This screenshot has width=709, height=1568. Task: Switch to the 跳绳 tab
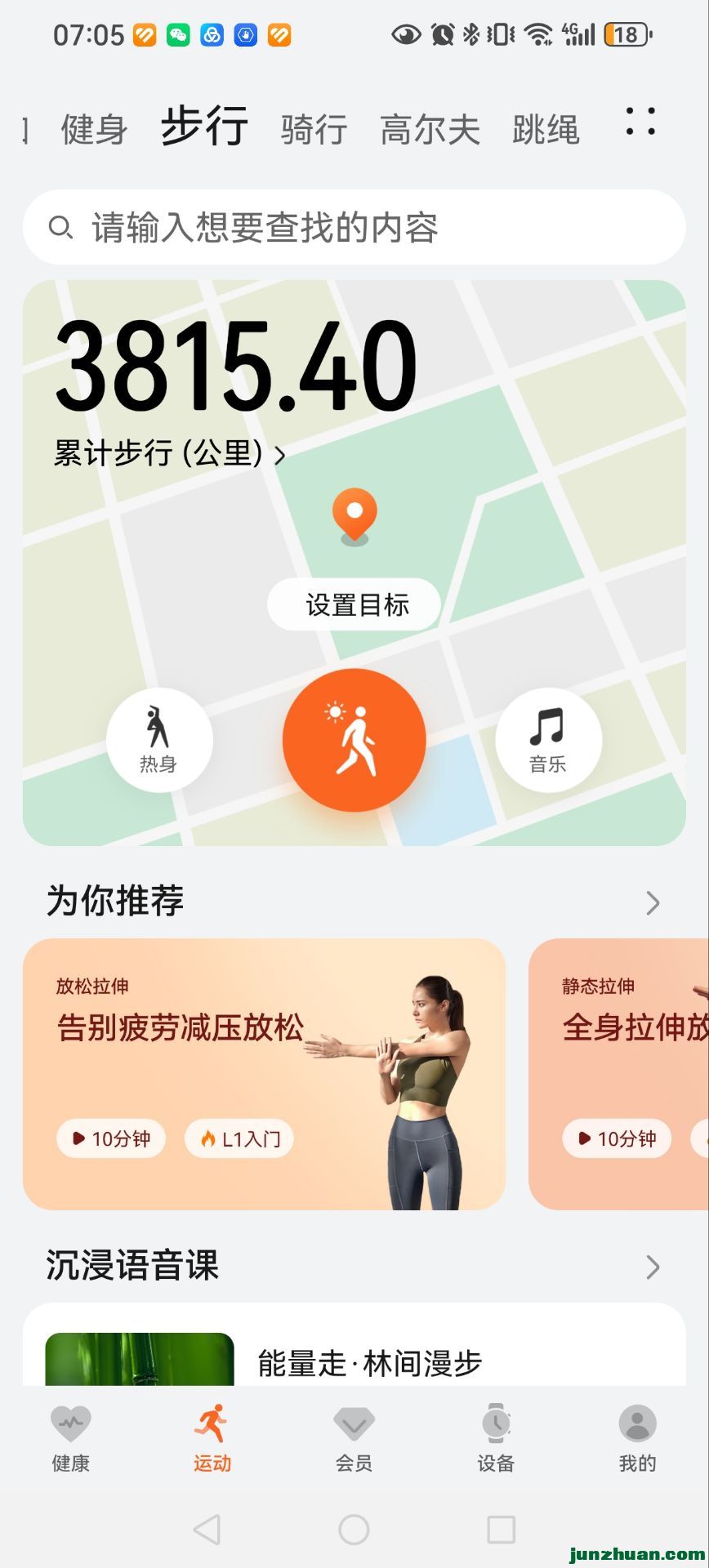coord(546,129)
